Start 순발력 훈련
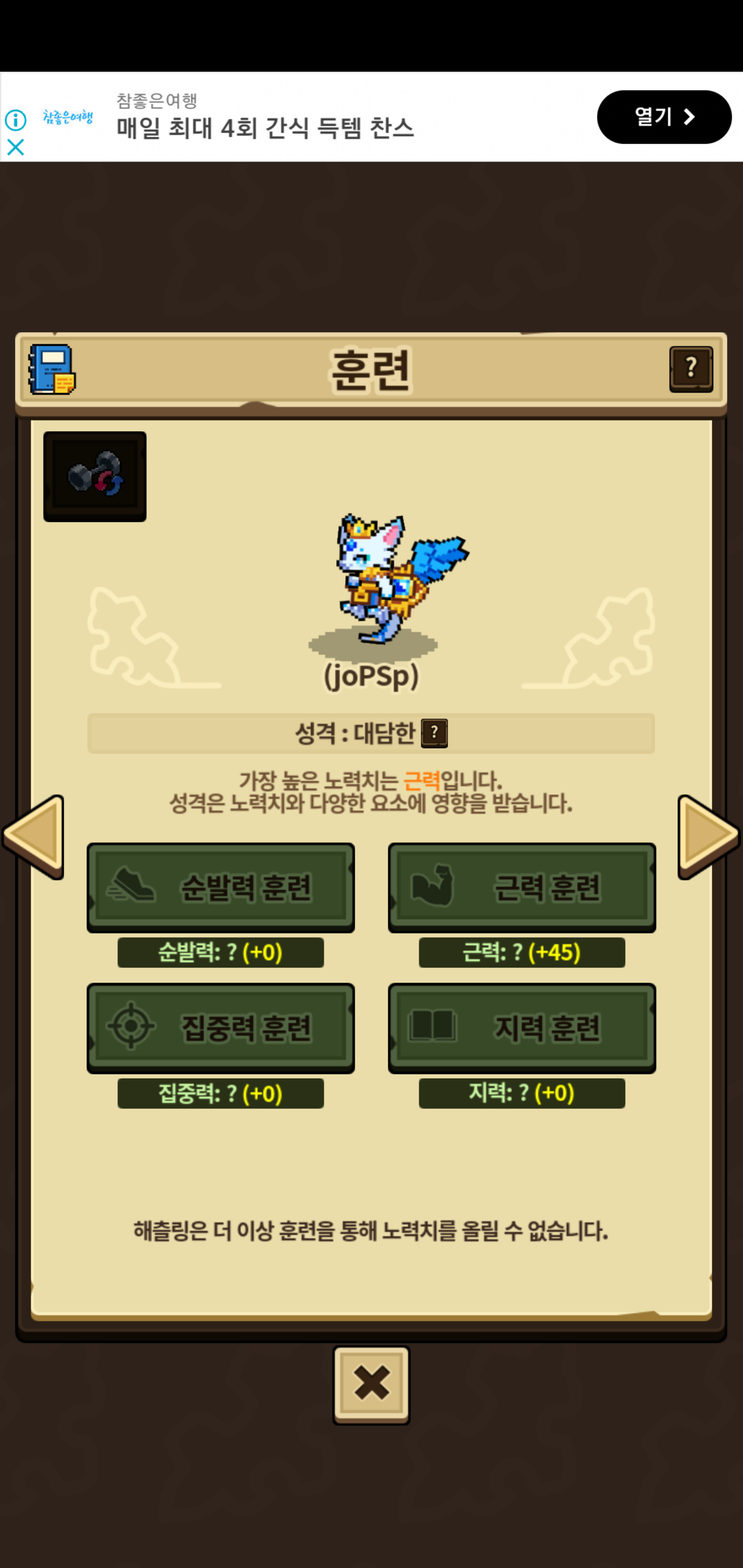 220,886
